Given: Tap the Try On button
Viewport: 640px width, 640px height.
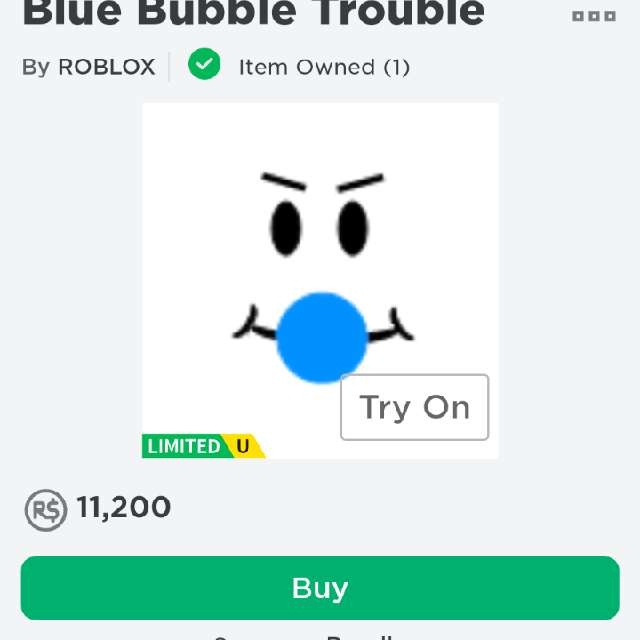Looking at the screenshot, I should (414, 407).
